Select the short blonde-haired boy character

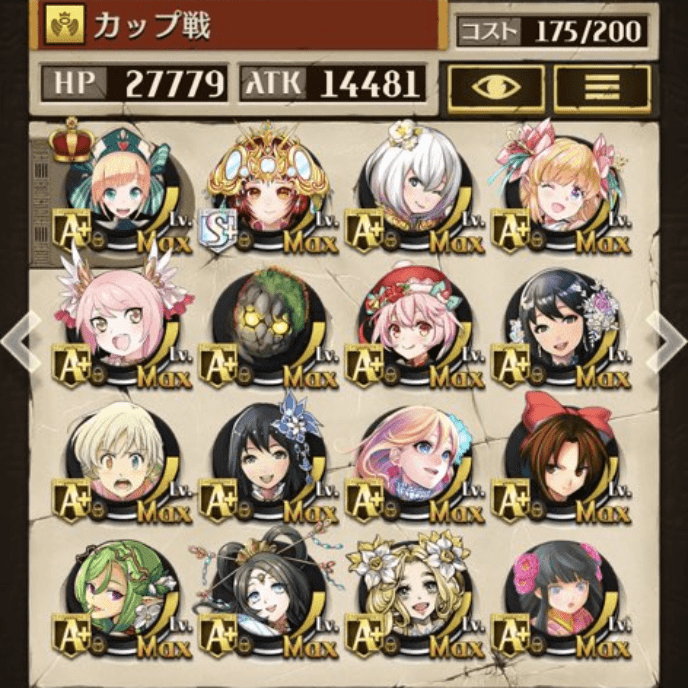(120, 457)
